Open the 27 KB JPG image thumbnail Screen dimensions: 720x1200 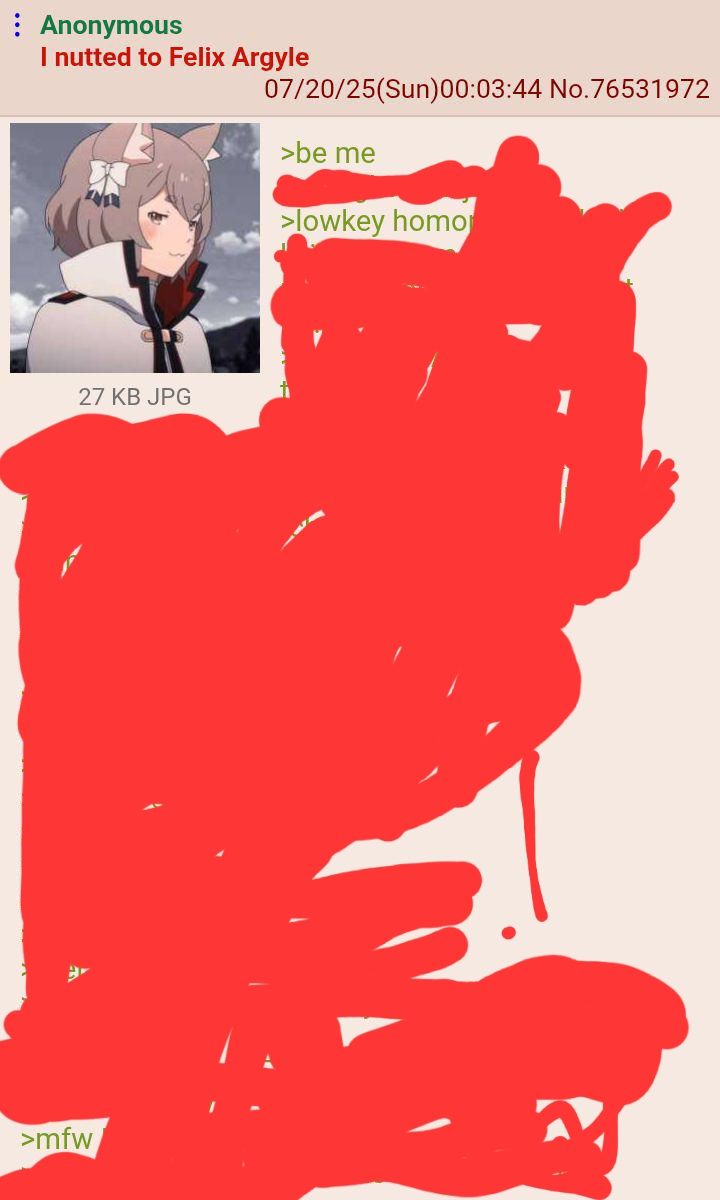click(135, 248)
